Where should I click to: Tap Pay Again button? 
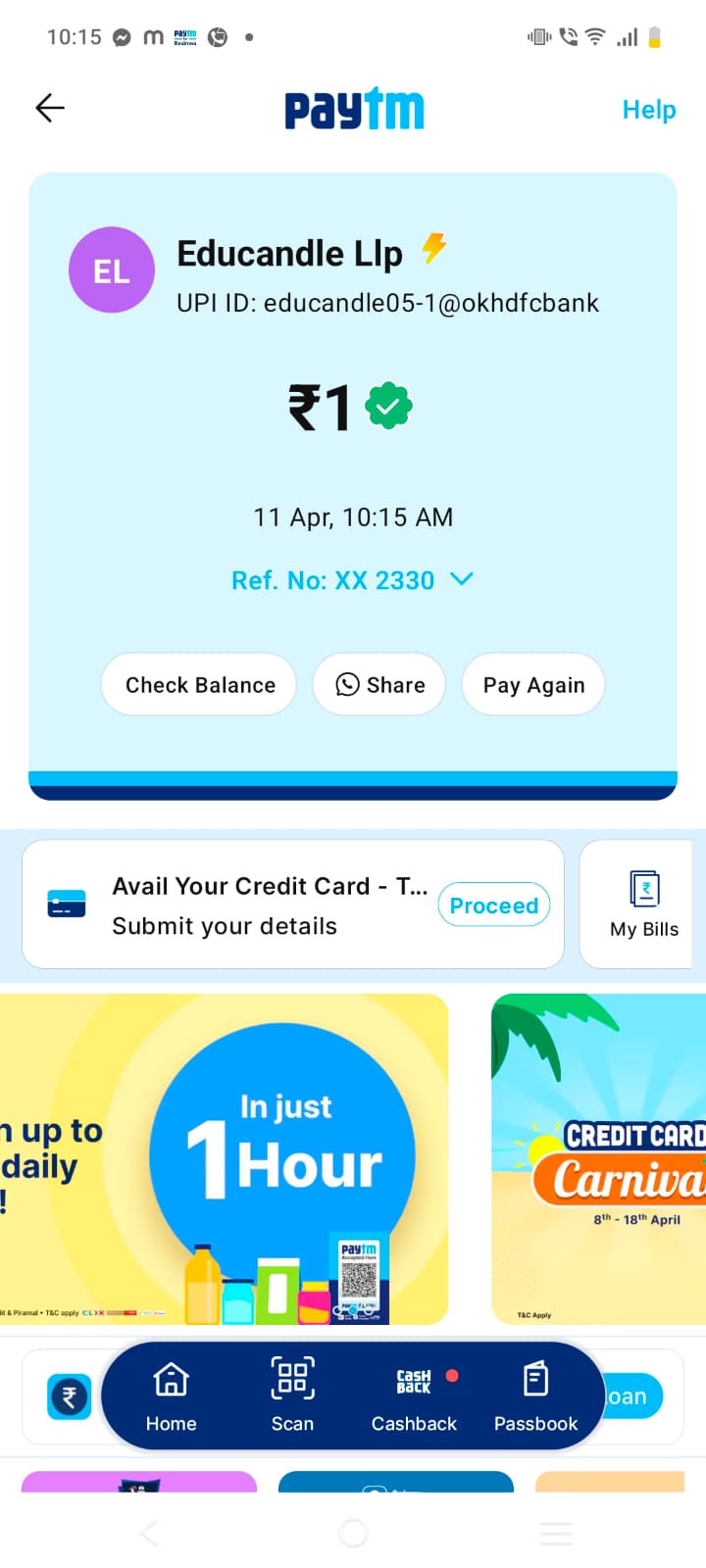pos(533,685)
